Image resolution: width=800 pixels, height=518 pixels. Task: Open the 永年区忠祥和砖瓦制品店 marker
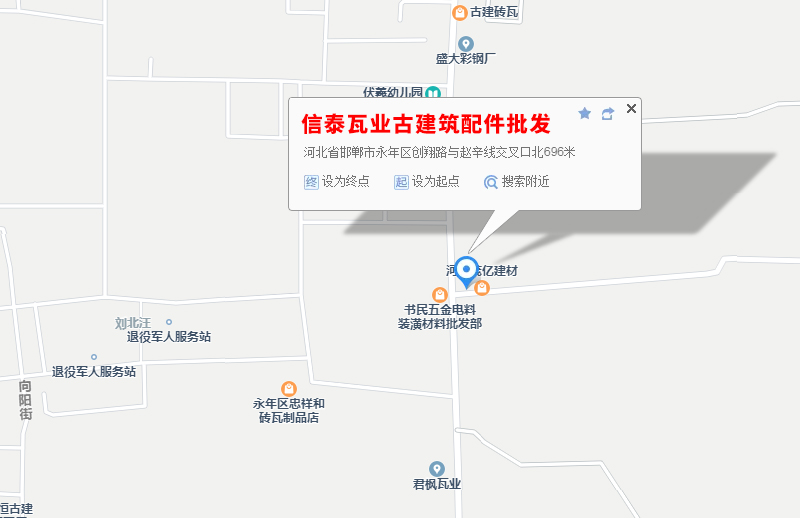pyautogui.click(x=289, y=388)
